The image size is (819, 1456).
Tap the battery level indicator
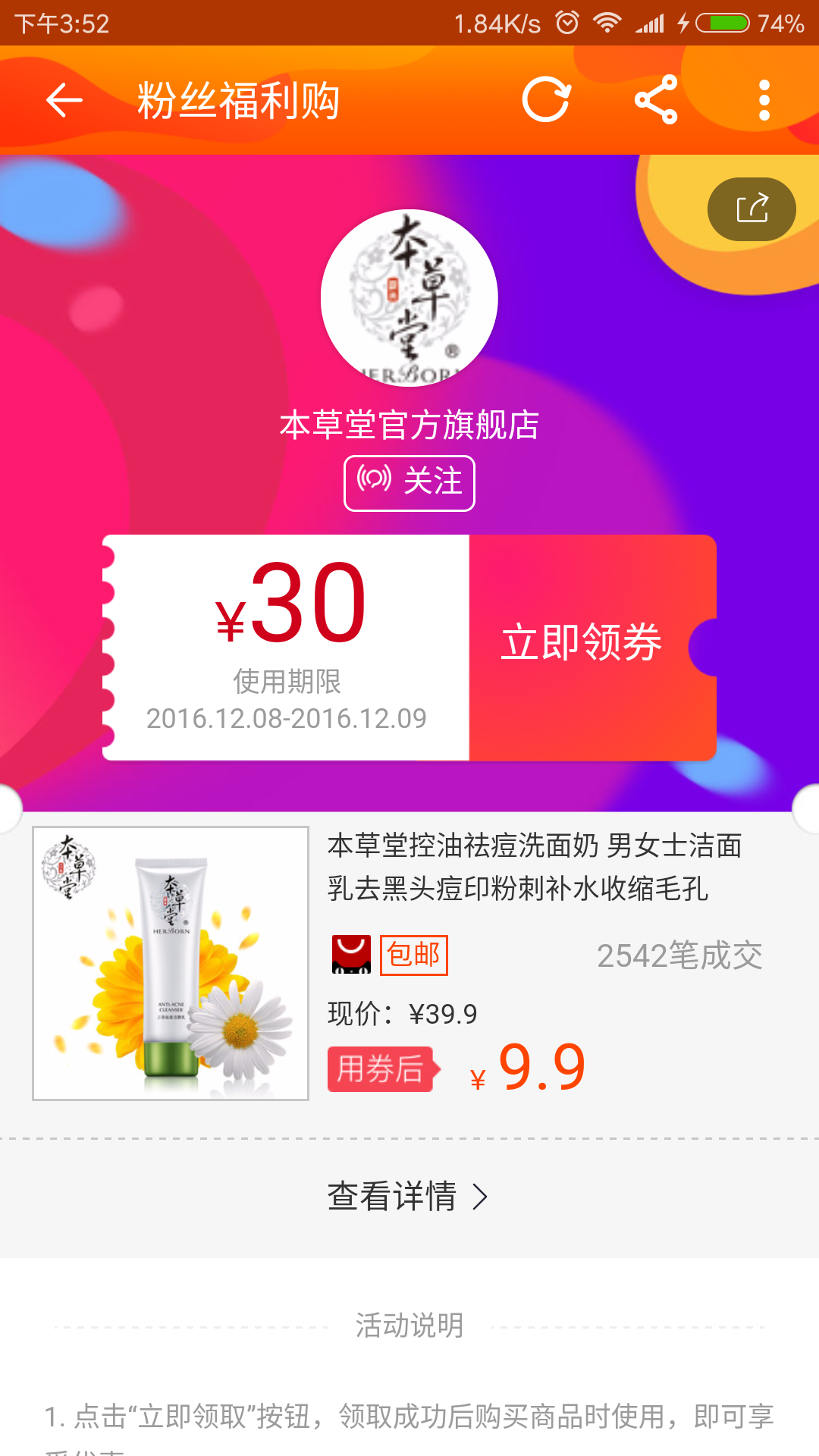(723, 23)
